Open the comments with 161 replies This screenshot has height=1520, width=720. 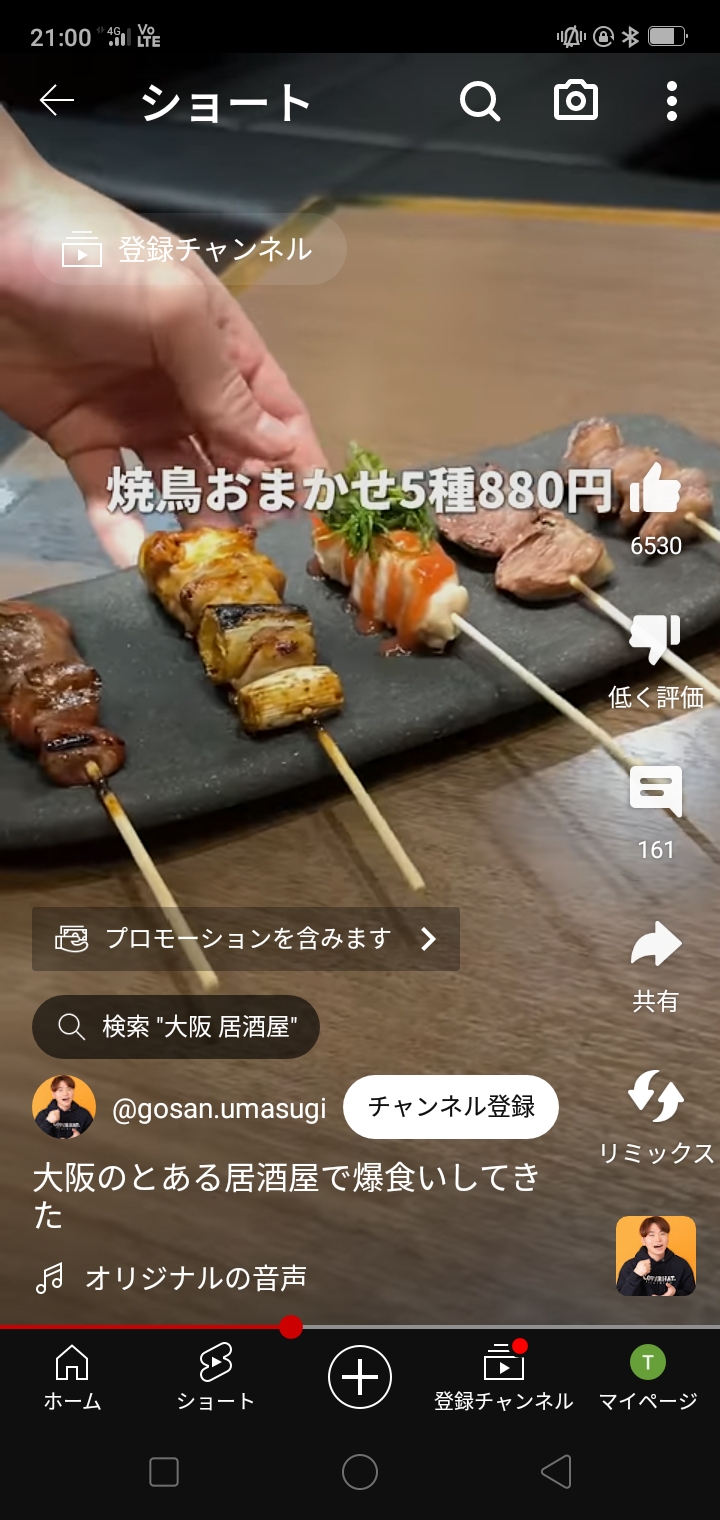point(656,792)
